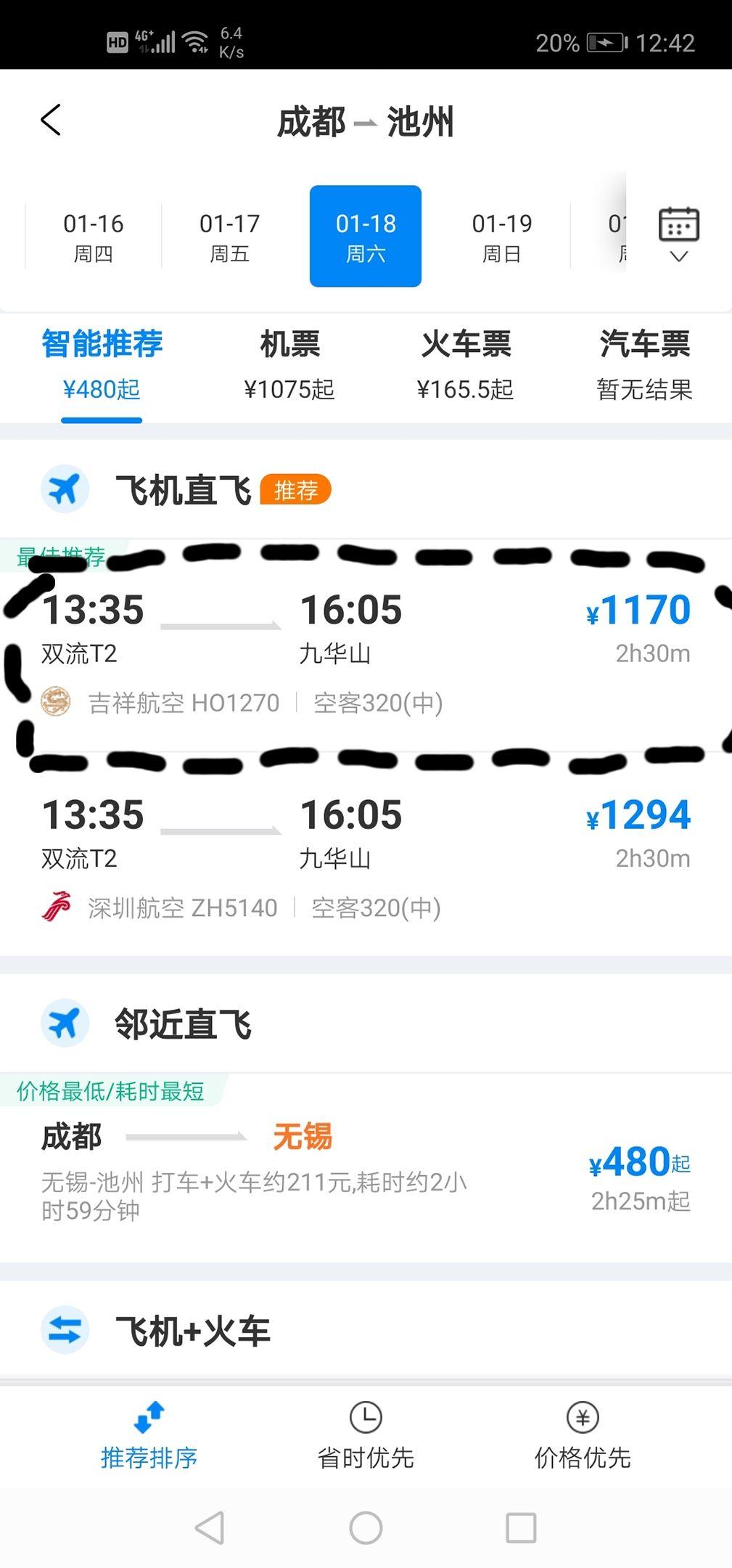Choose the 01-19 周日 date
Viewport: 732px width, 1568px height.
tap(502, 237)
